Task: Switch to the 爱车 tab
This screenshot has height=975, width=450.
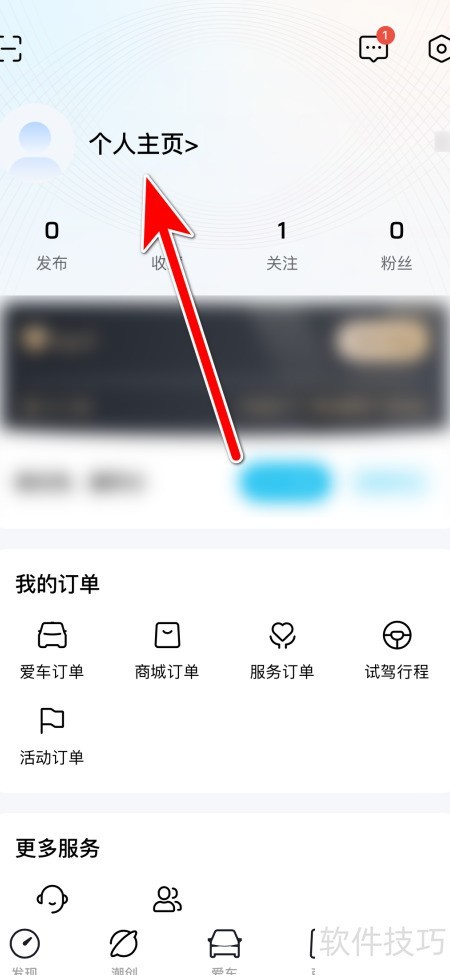Action: [x=224, y=951]
